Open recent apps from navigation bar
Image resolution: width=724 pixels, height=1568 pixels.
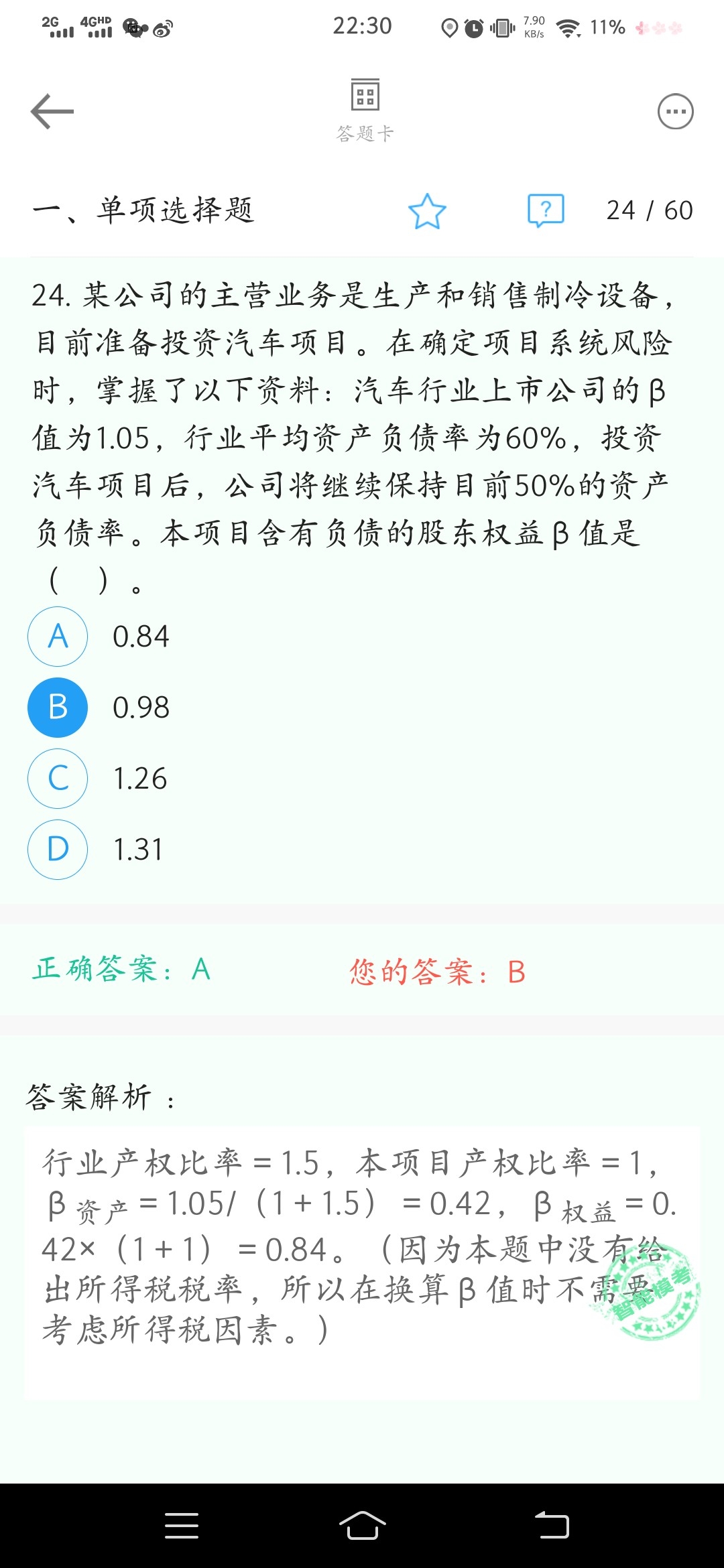(182, 1526)
